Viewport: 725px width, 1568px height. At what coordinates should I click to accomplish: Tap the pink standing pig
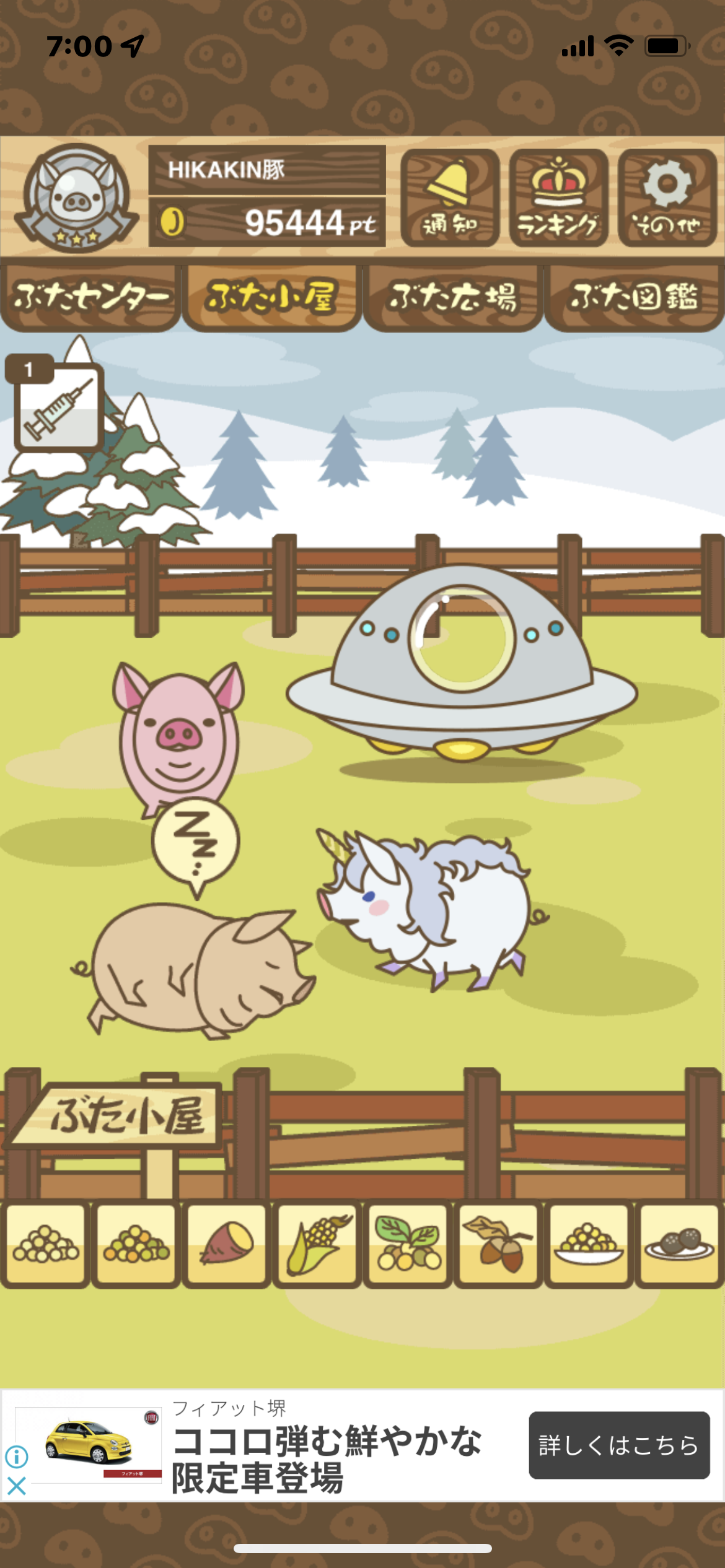click(179, 734)
